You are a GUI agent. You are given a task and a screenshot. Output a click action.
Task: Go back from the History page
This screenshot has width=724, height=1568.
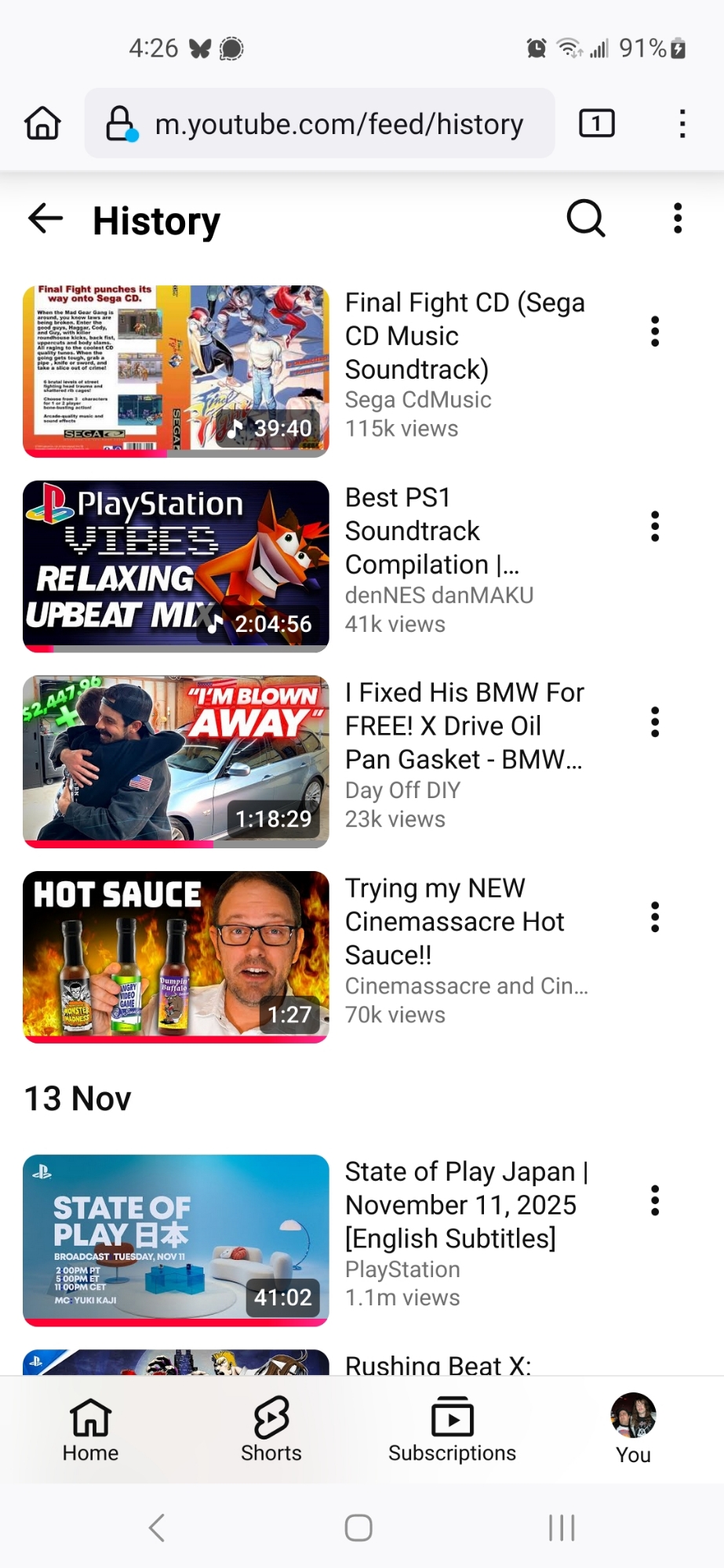[x=45, y=219]
